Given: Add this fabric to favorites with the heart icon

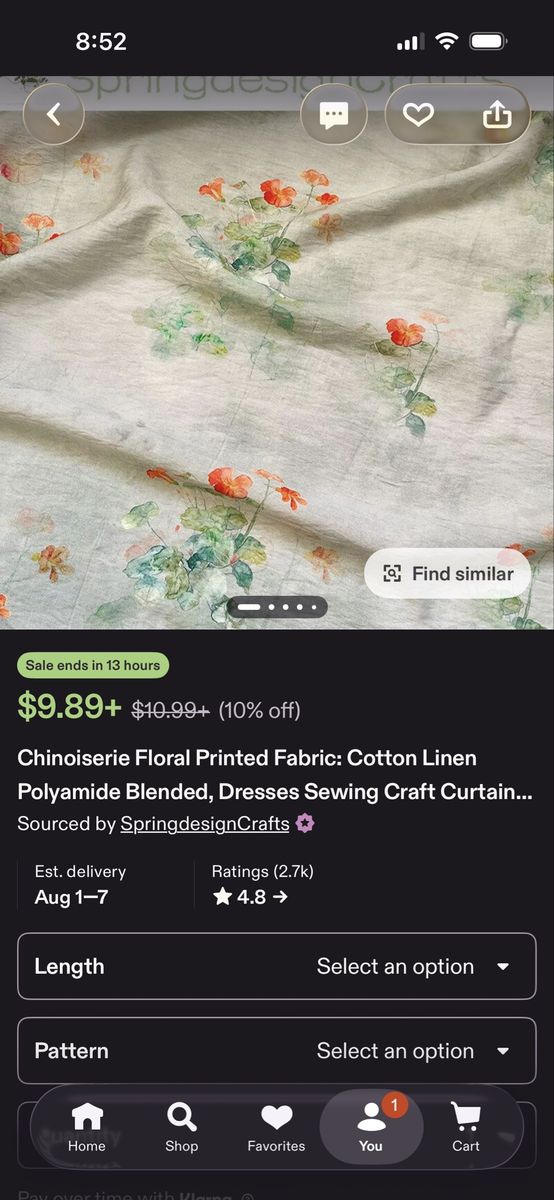Looking at the screenshot, I should click(418, 115).
